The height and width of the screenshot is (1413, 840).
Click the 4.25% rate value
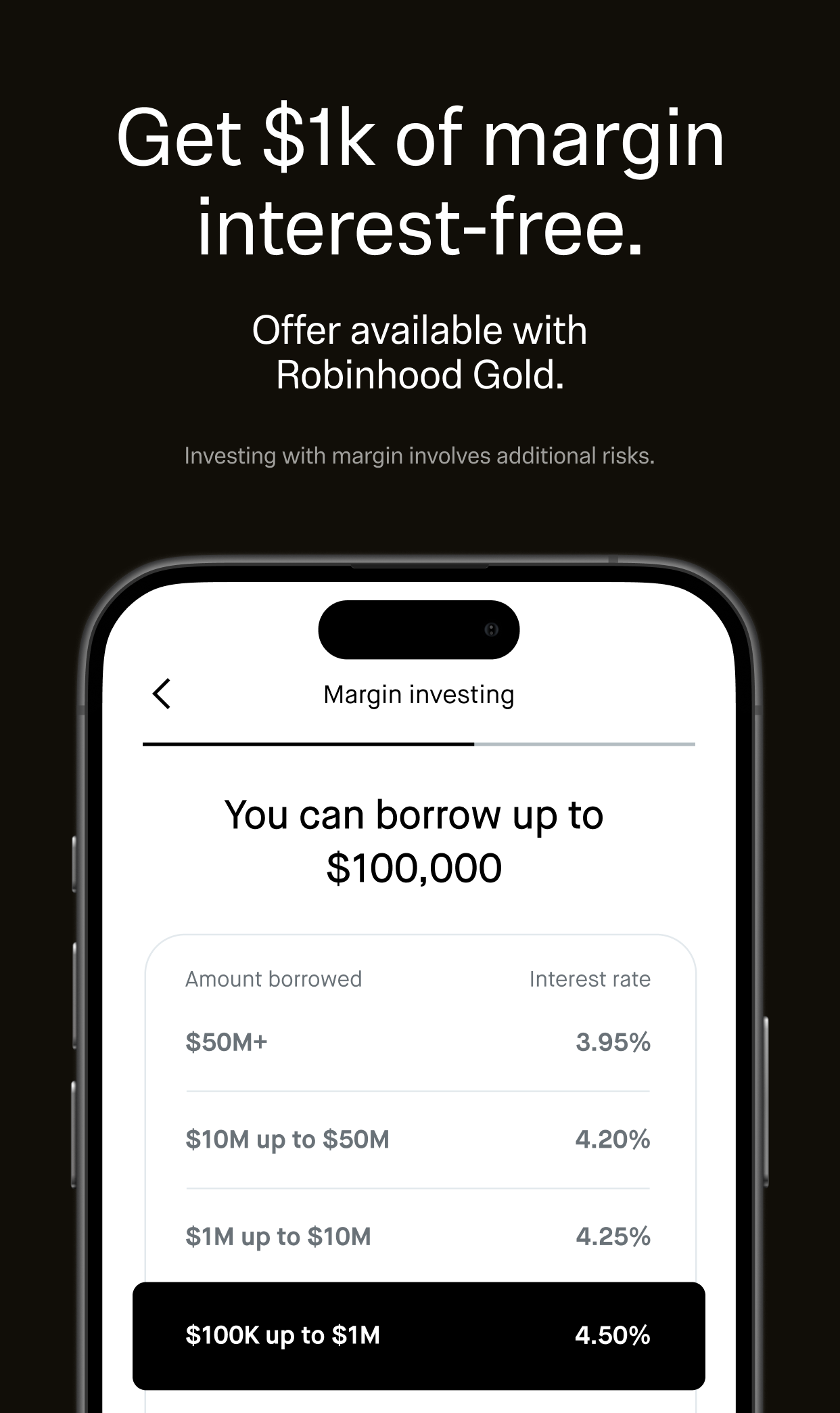pyautogui.click(x=612, y=1236)
